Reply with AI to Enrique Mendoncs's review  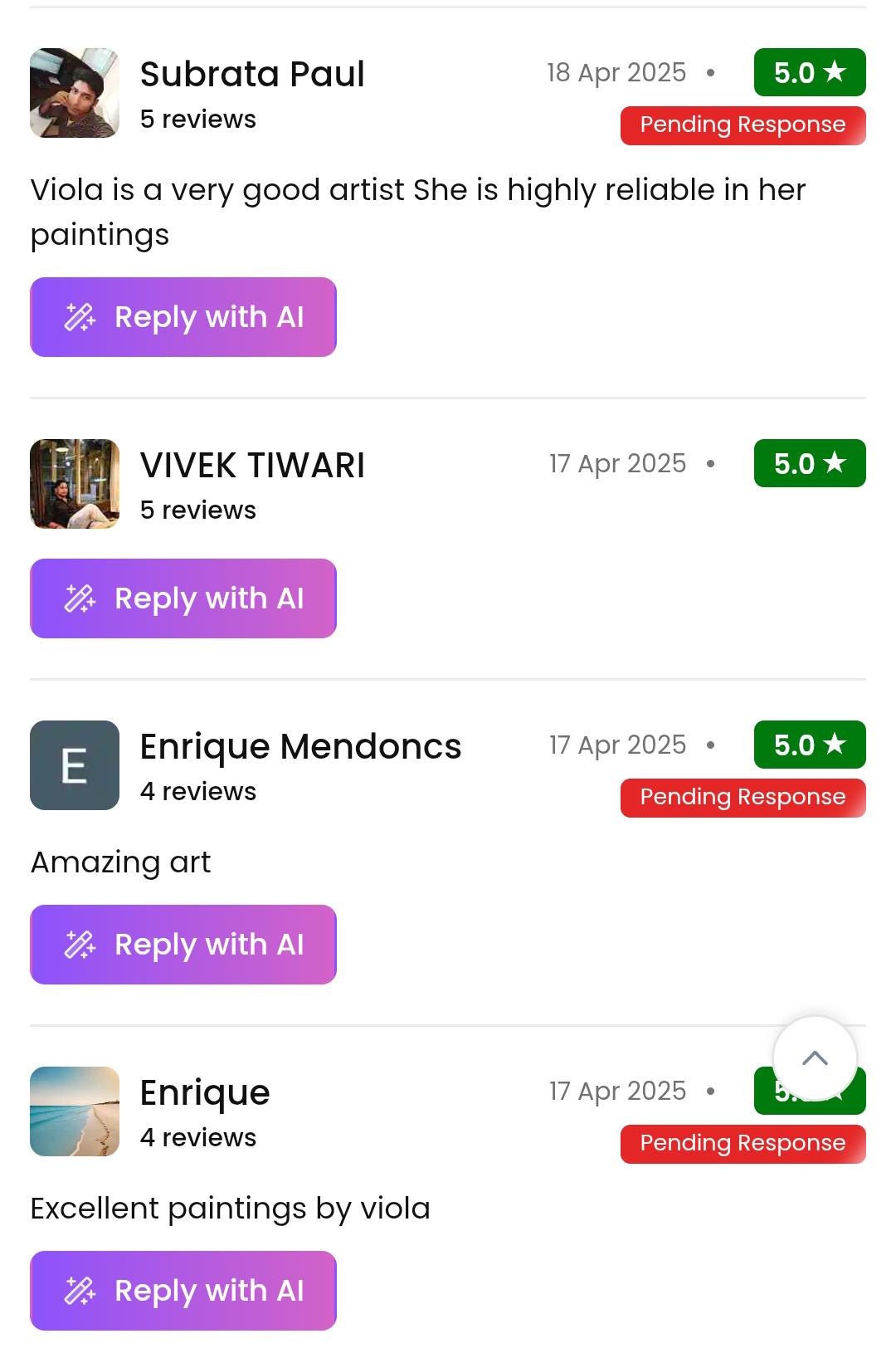coord(183,945)
